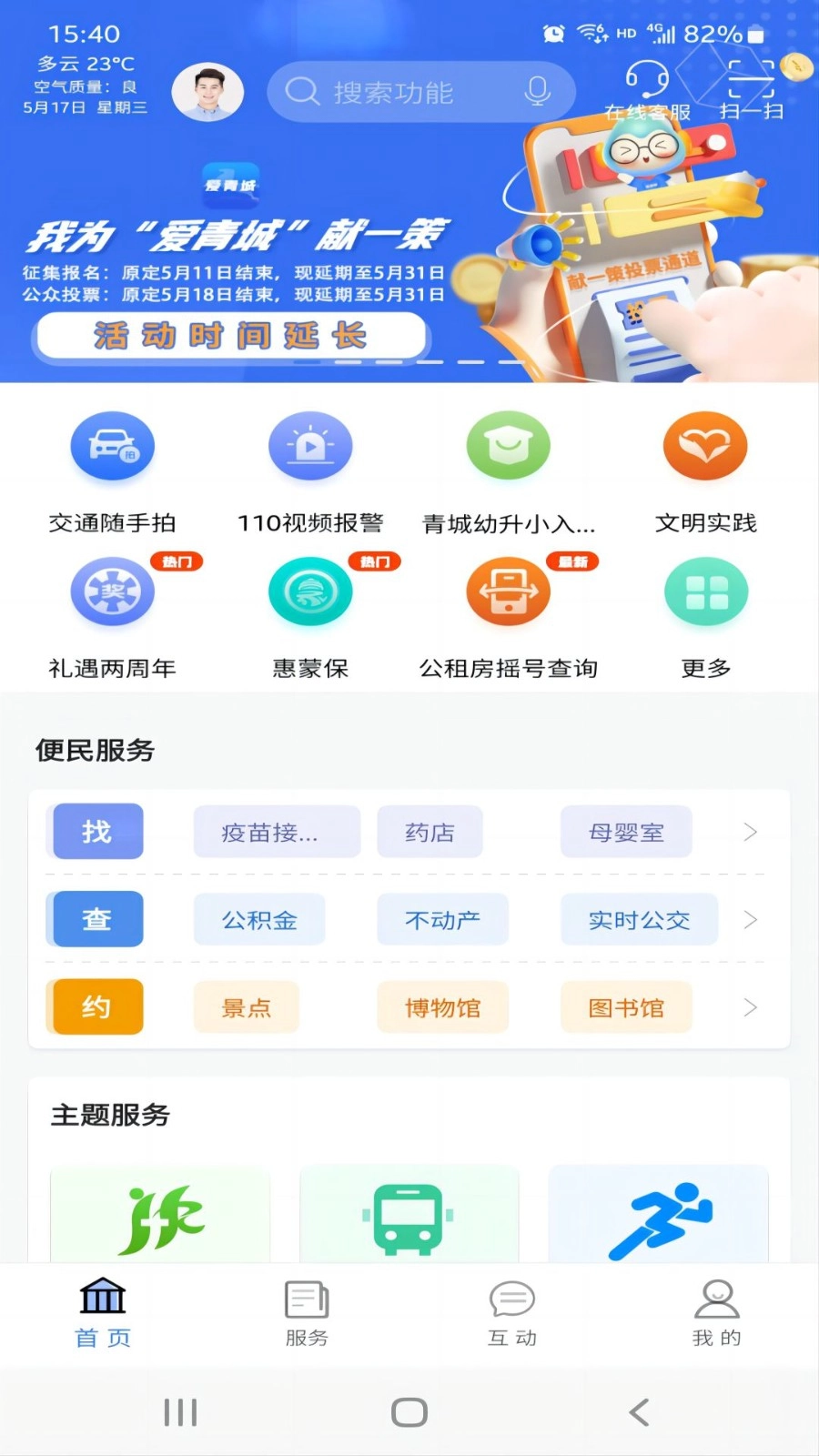Start voice search with the microphone icon
This screenshot has height=1456, width=819.
(x=537, y=91)
